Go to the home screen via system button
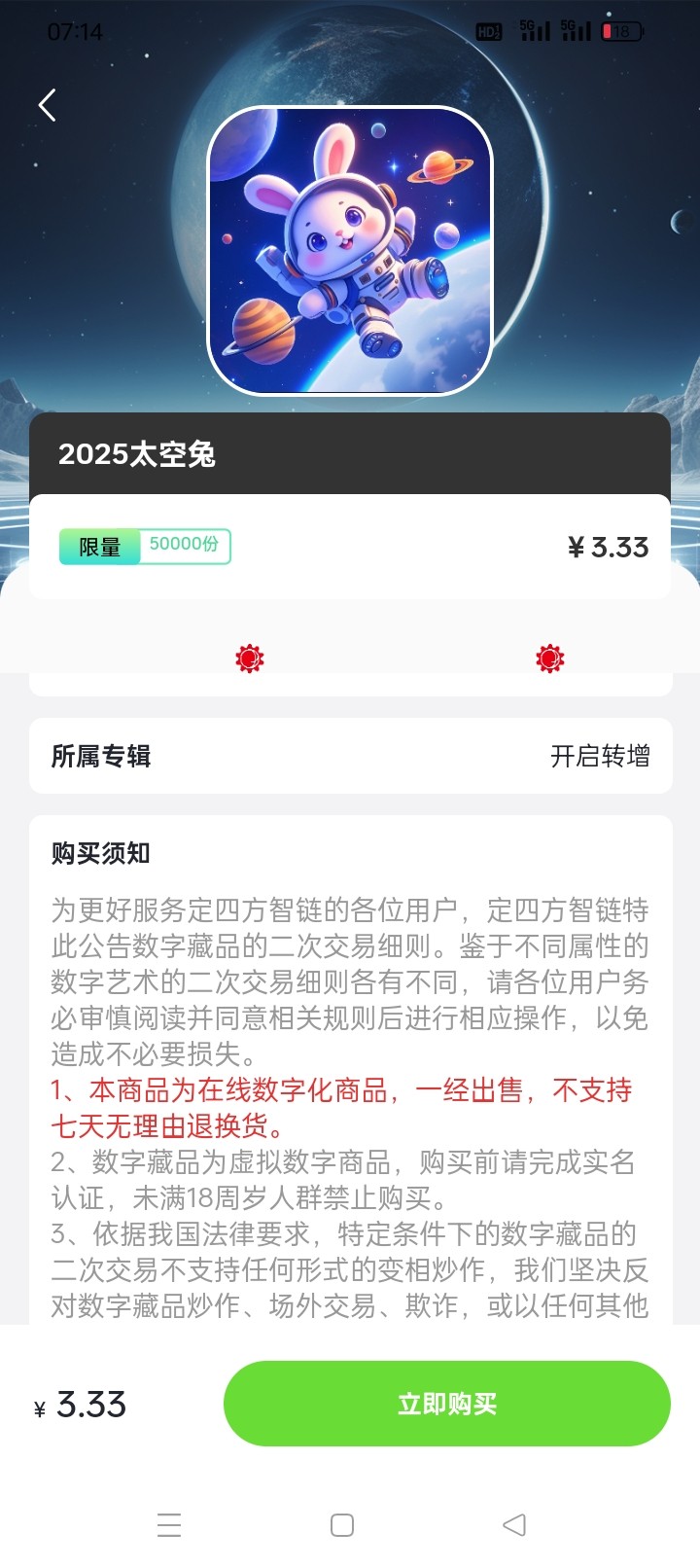This screenshot has height=1568, width=700. (342, 1524)
